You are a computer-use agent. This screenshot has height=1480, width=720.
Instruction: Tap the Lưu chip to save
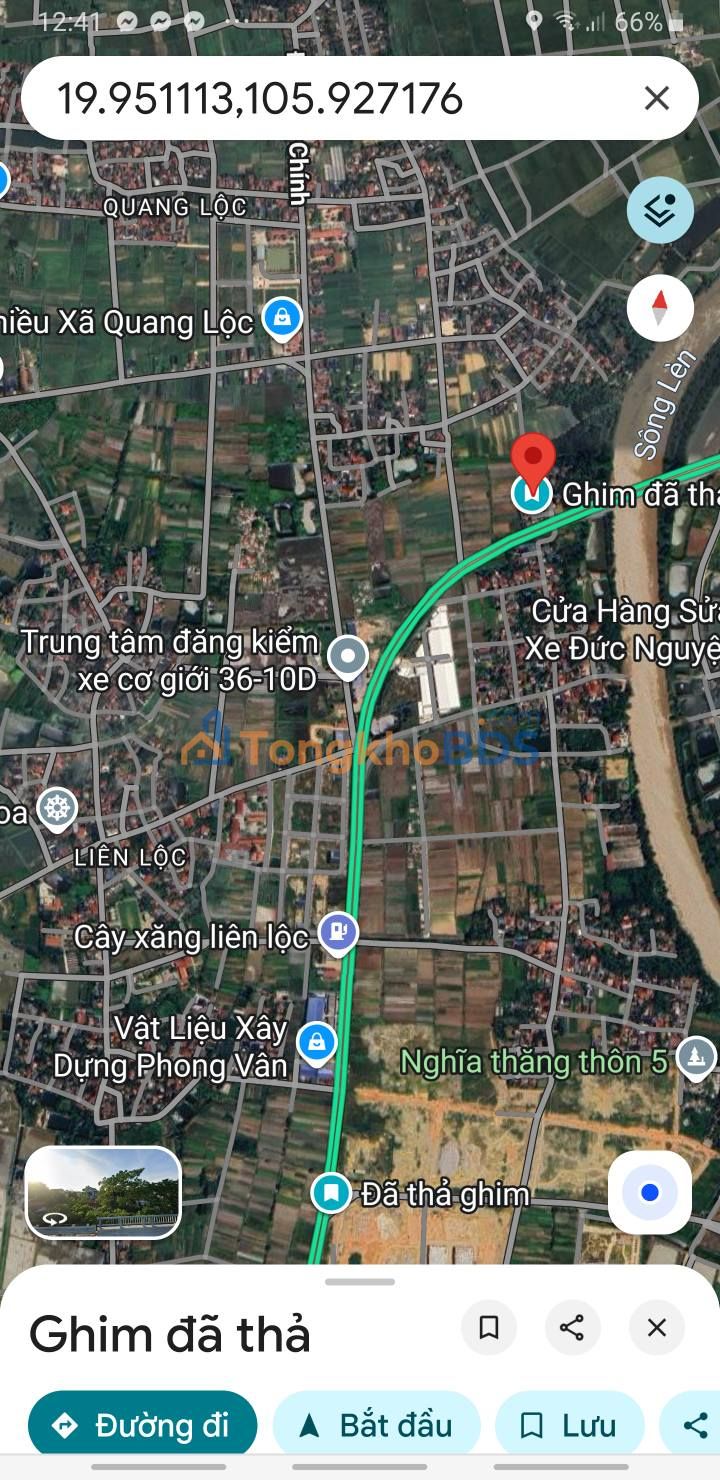tap(569, 1424)
